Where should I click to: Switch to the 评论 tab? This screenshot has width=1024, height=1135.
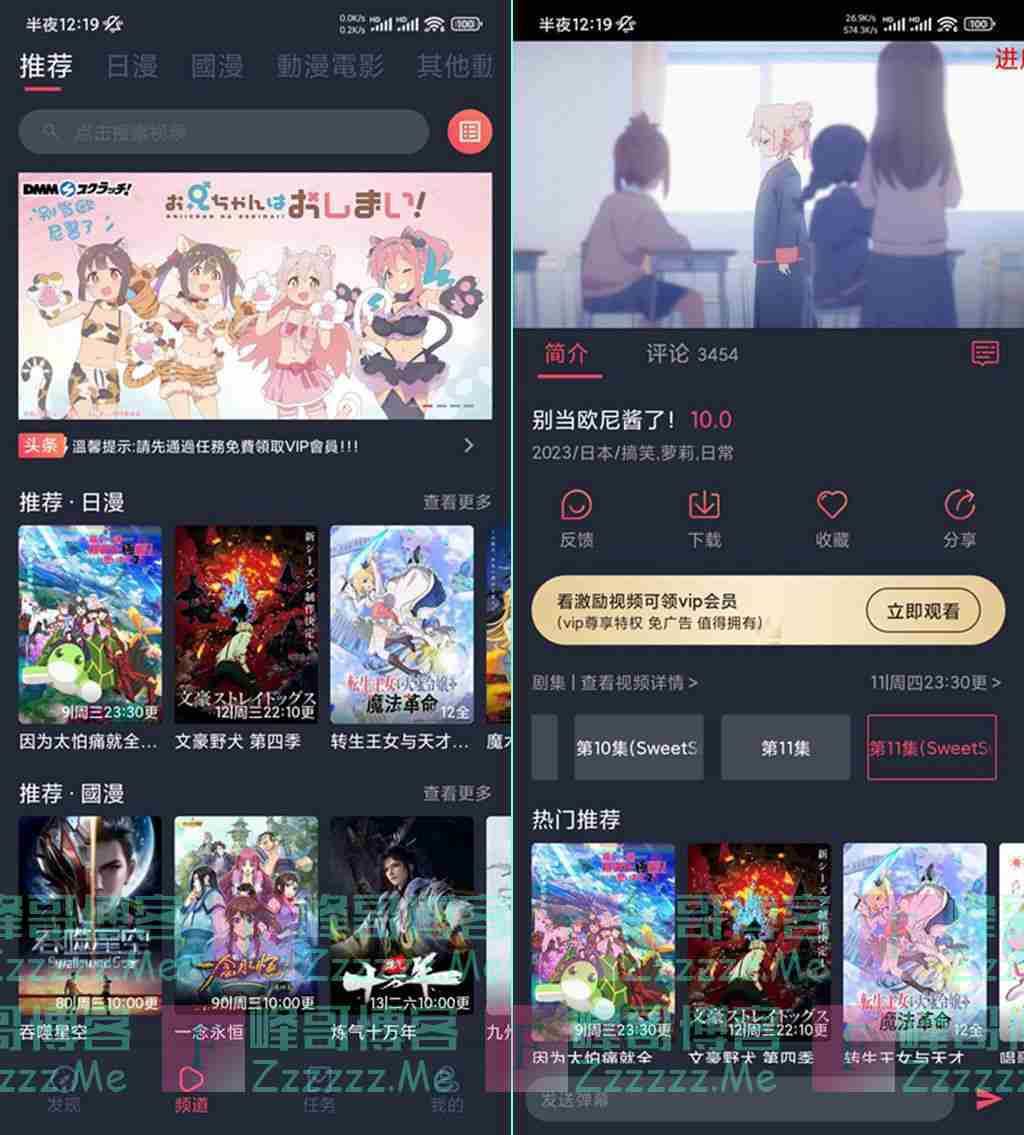pos(691,354)
